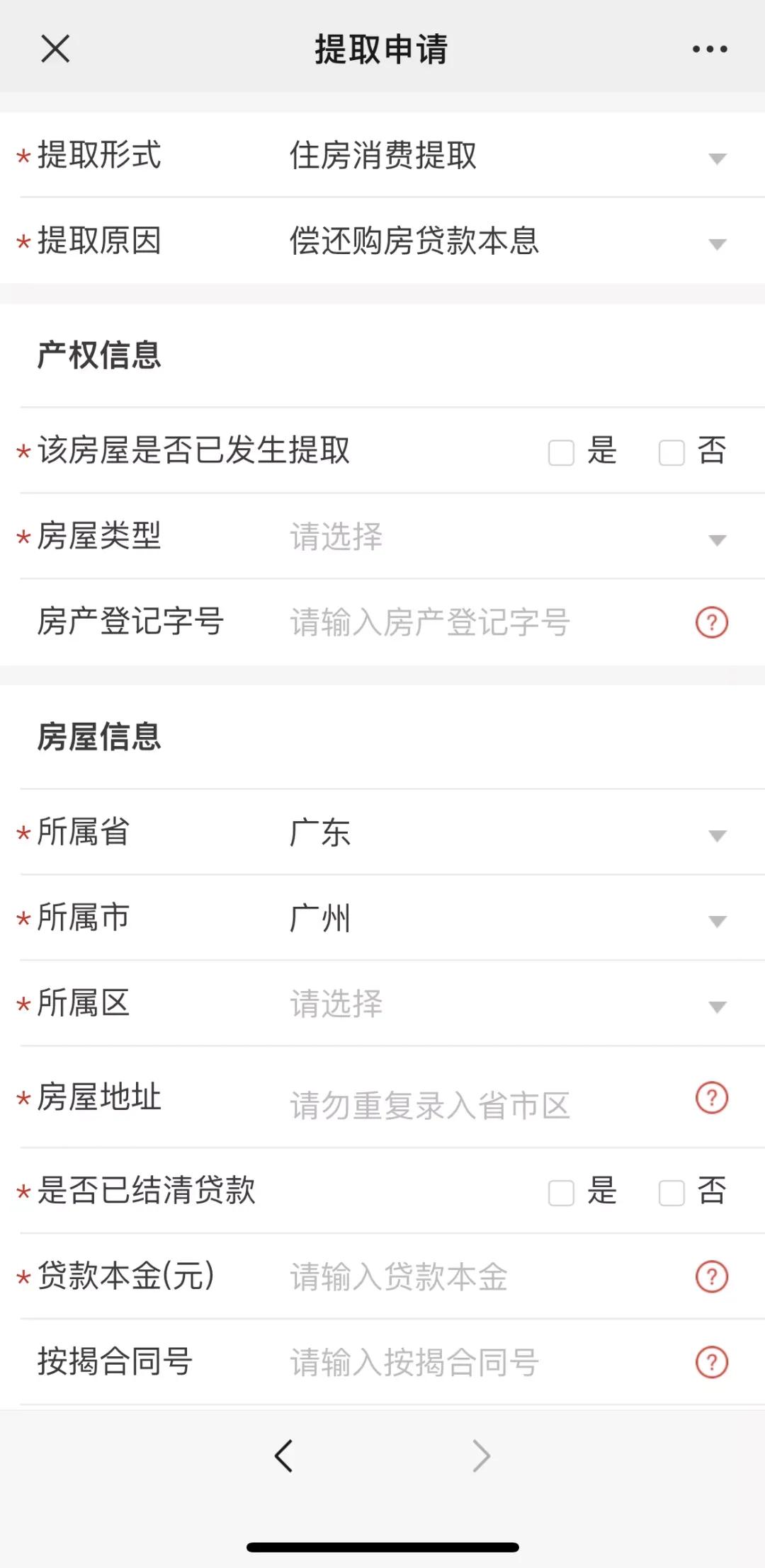Check 是 for 是否已结清贷款
This screenshot has width=765, height=1568.
click(x=560, y=1192)
